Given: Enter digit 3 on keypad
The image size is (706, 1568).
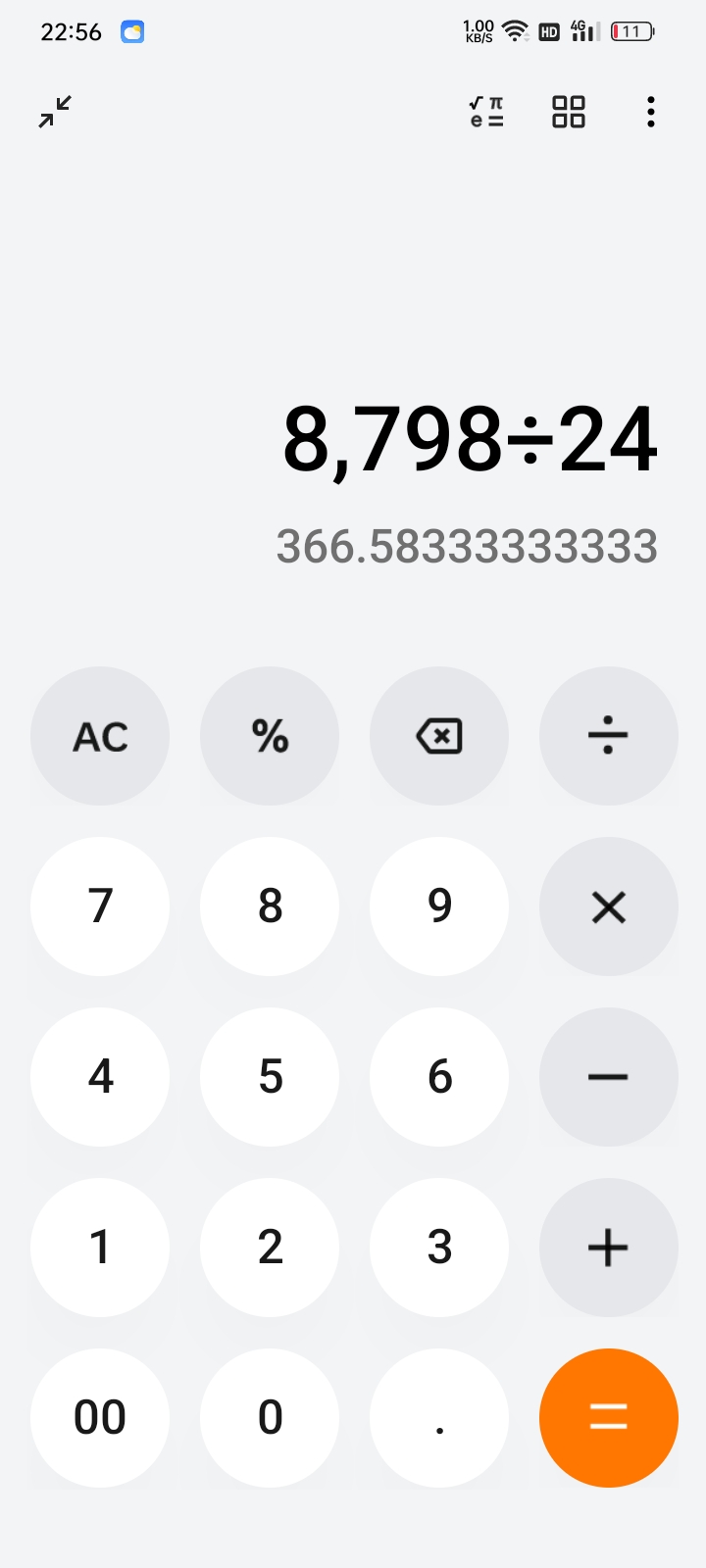Looking at the screenshot, I should pyautogui.click(x=439, y=1248).
